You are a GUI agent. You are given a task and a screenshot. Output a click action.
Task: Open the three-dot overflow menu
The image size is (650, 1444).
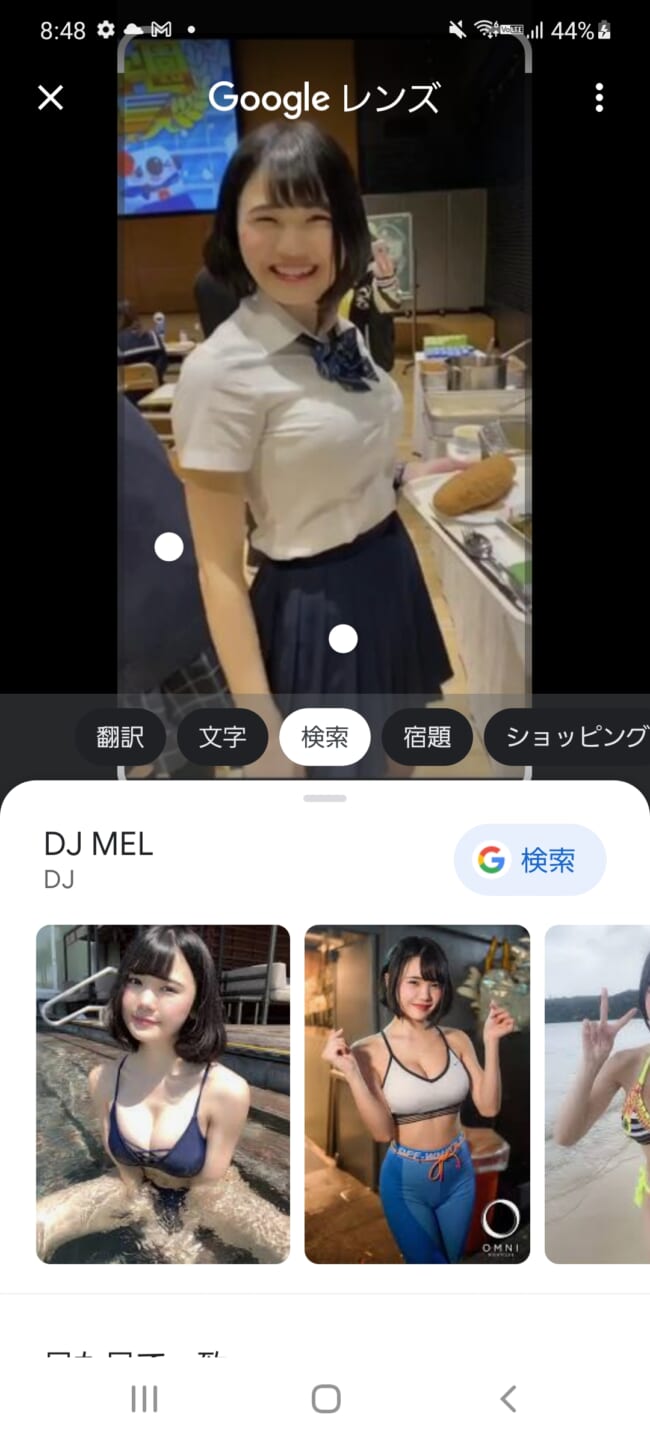tap(599, 97)
